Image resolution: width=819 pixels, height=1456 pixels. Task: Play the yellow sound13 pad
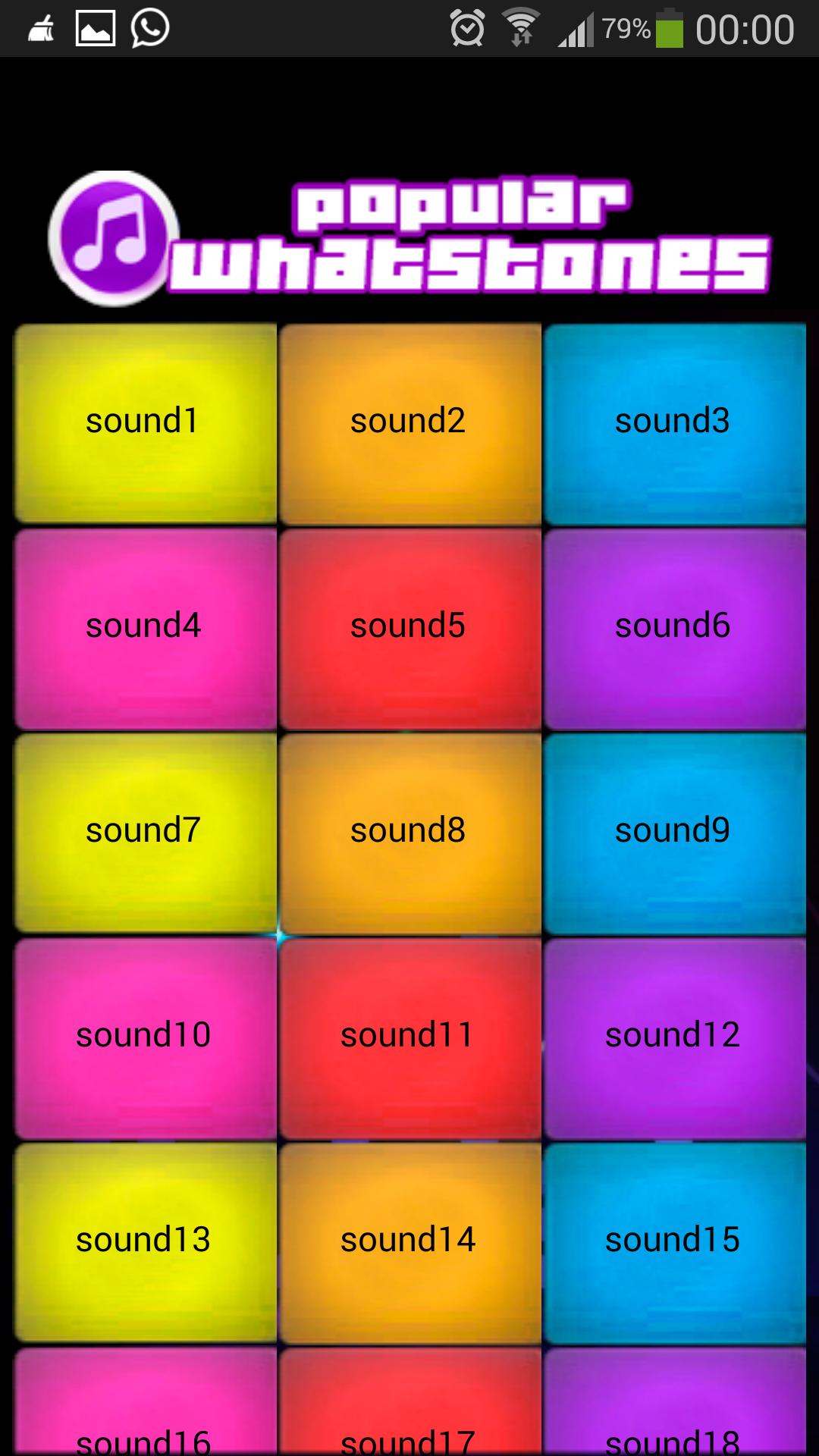[145, 1241]
